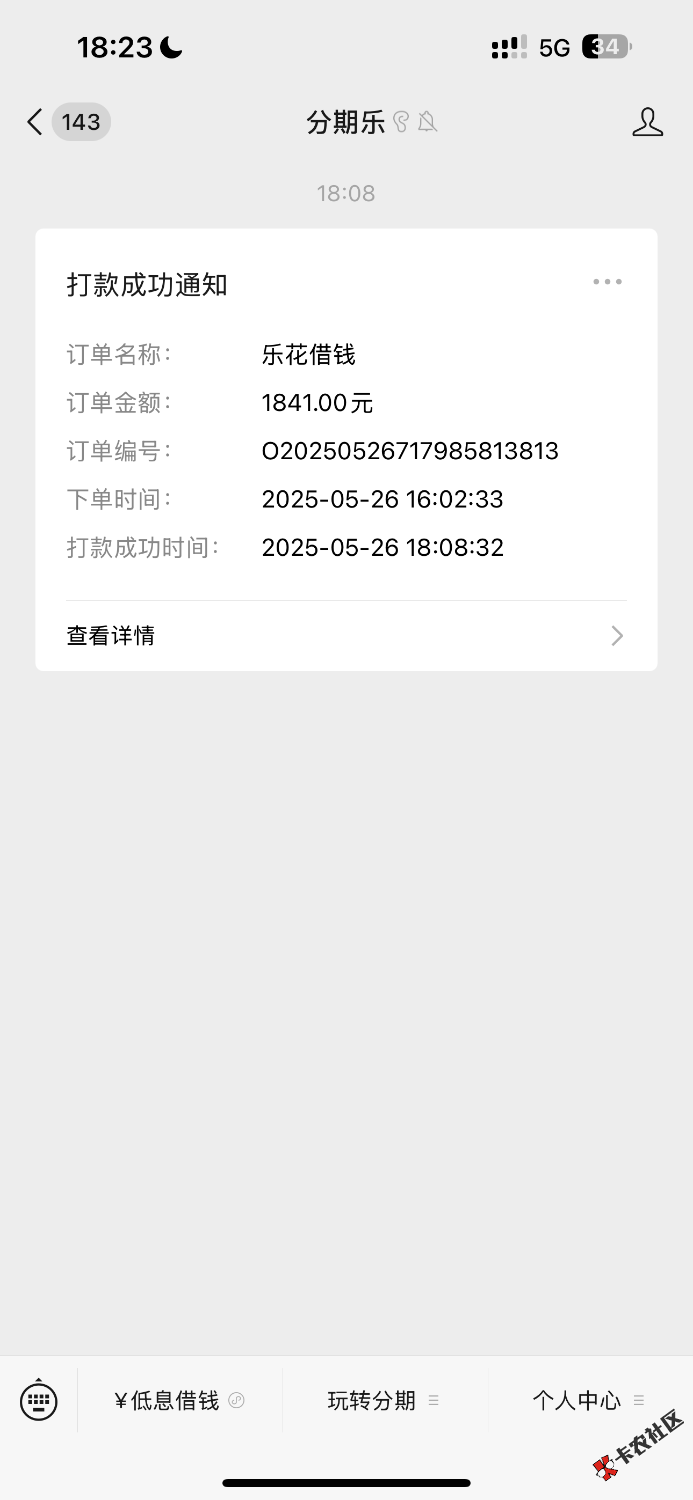This screenshot has width=693, height=1500.
Task: Open the 低息借钱 menu item
Action: click(179, 1401)
